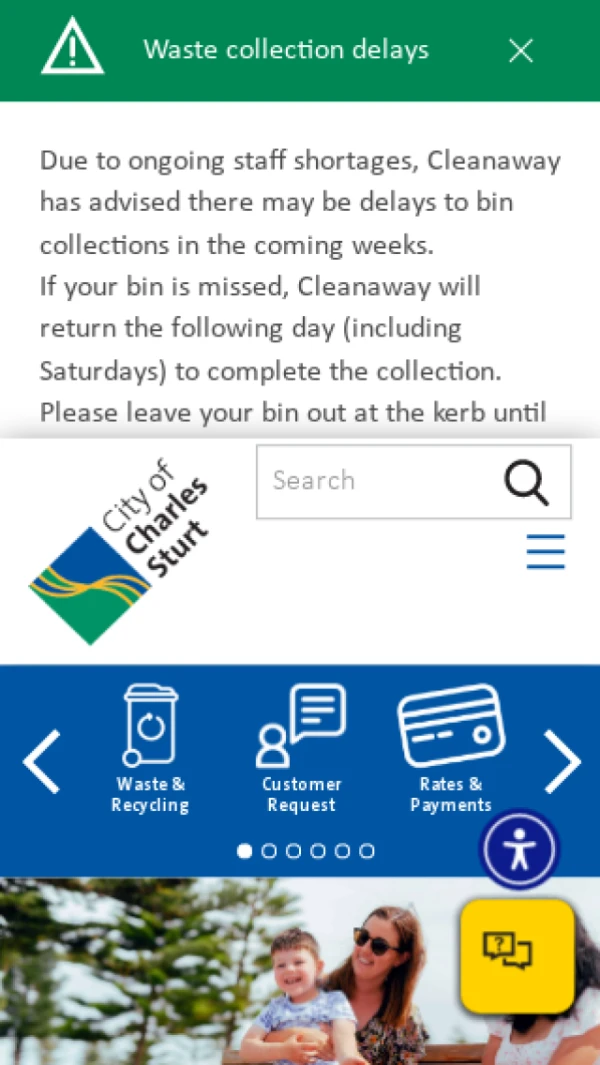Screen dimensions: 600x1065
Task: Jump to the last carousel page dot
Action: 367,851
